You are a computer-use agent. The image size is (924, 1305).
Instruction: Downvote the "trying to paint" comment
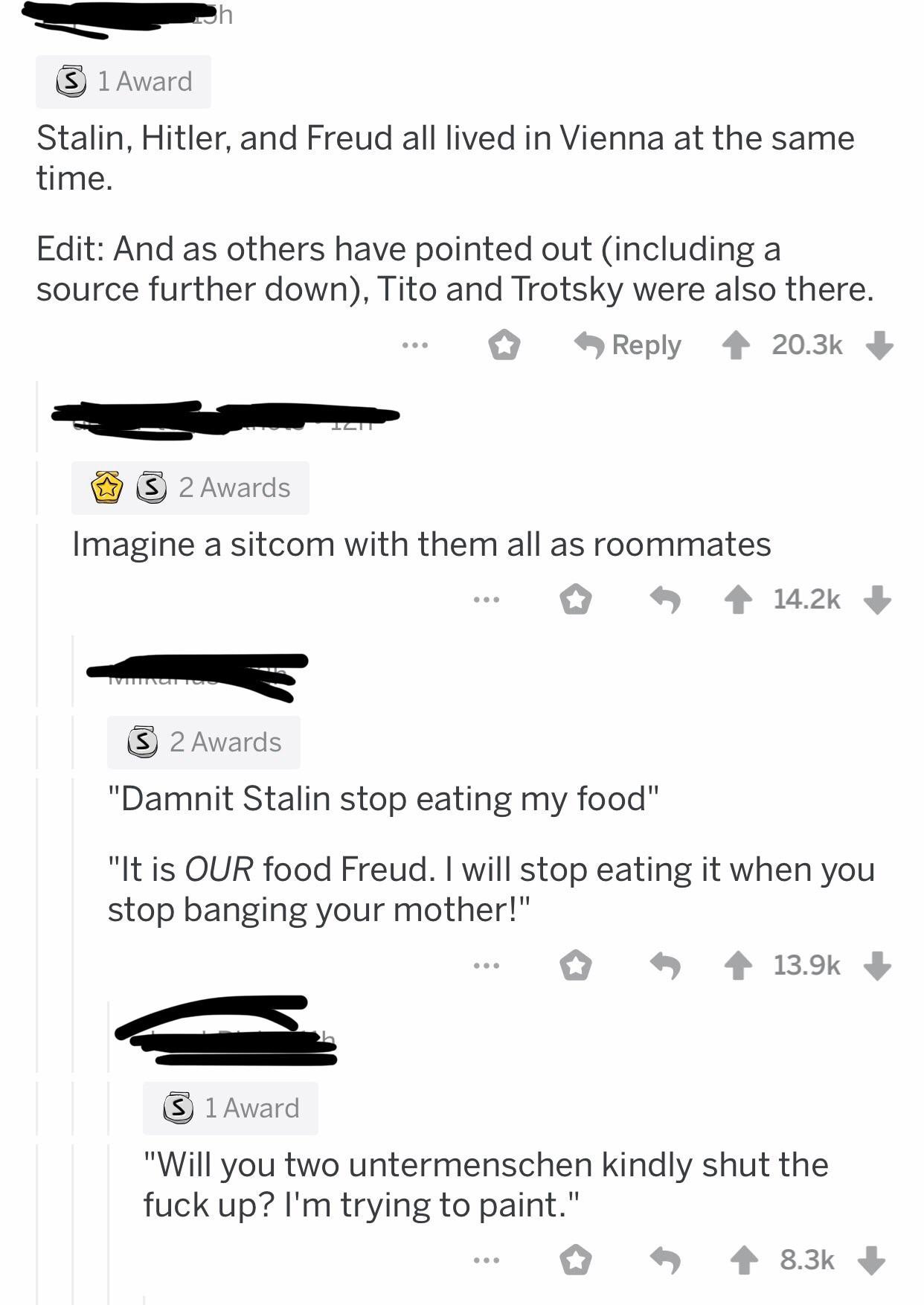pyautogui.click(x=872, y=1260)
